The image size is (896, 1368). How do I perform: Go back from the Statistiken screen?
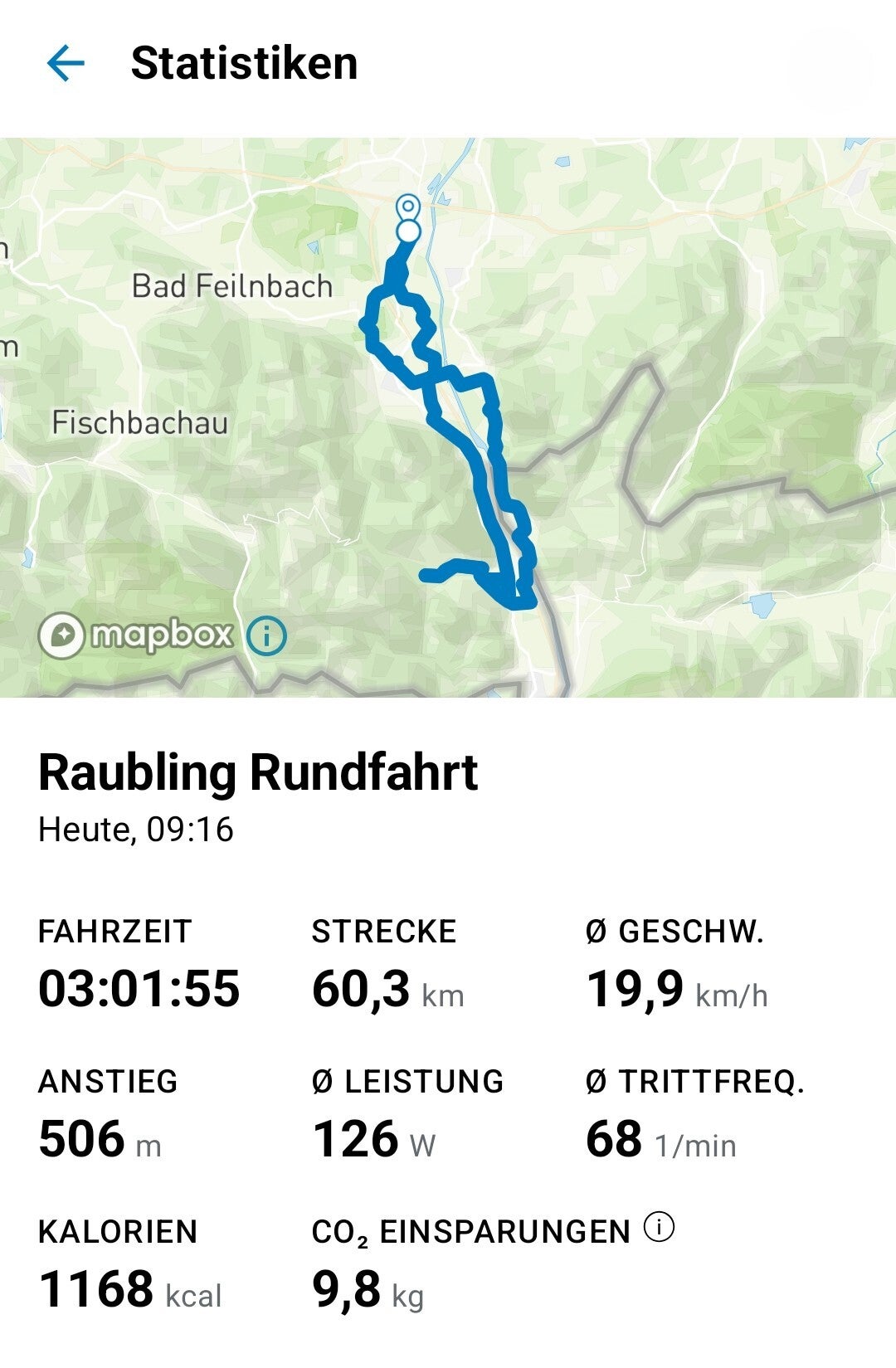[66, 64]
